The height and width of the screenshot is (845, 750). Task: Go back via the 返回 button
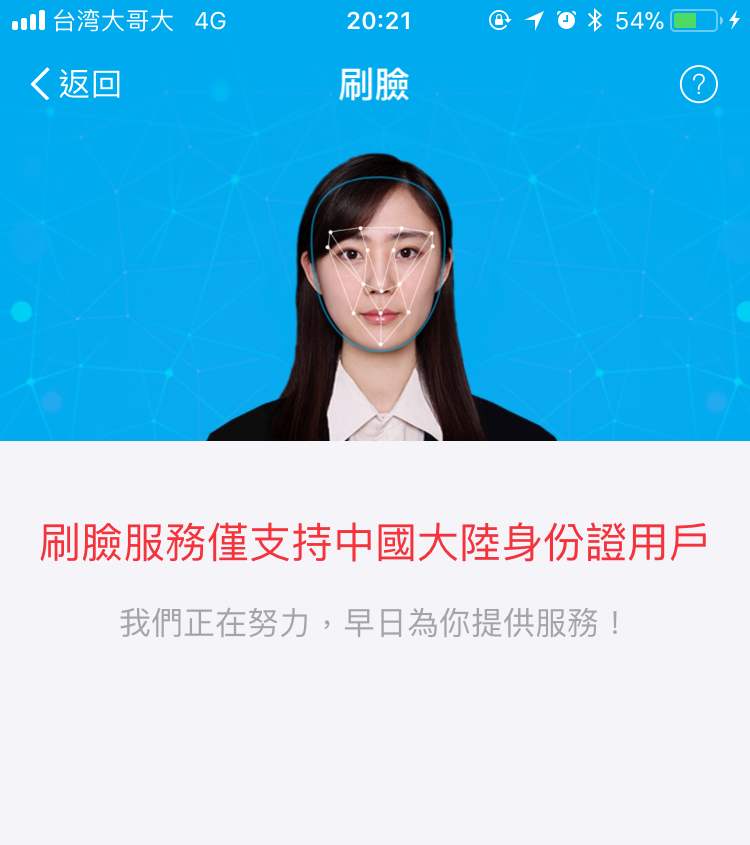click(x=76, y=85)
